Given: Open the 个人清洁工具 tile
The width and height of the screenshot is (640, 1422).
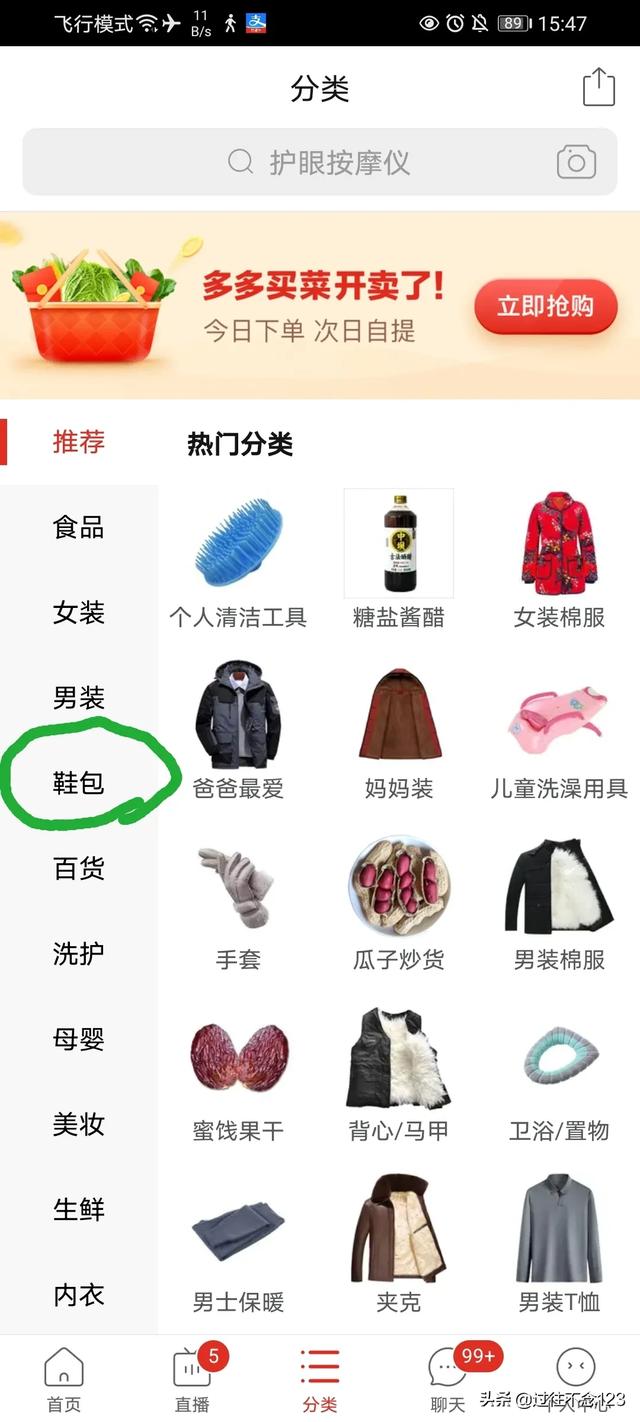Looking at the screenshot, I should click(x=238, y=560).
